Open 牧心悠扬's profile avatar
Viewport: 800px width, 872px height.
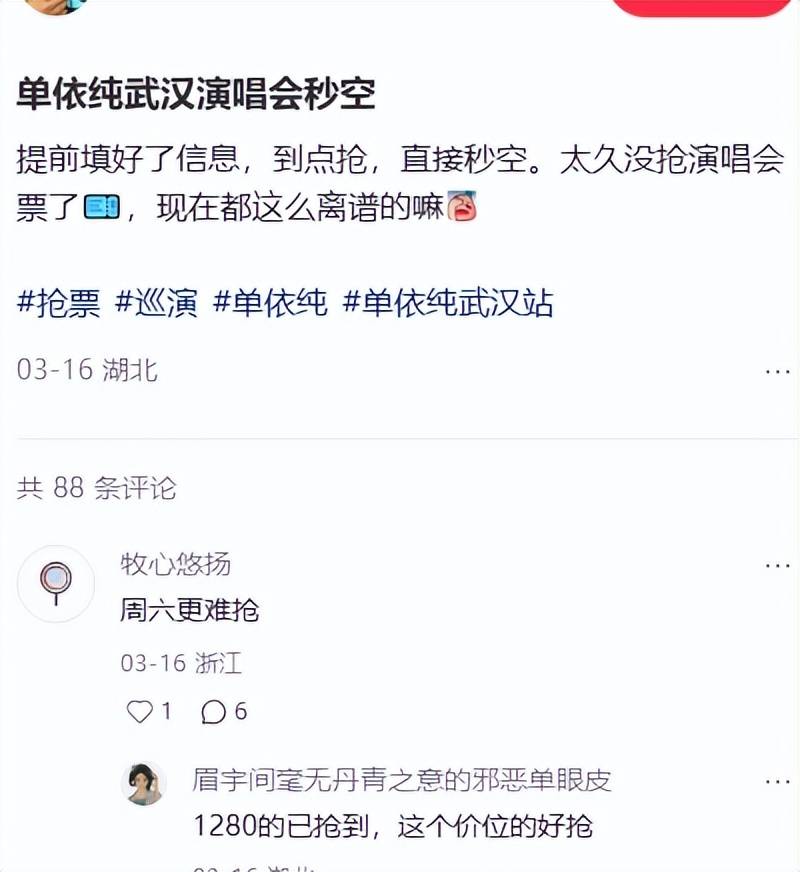pos(56,583)
